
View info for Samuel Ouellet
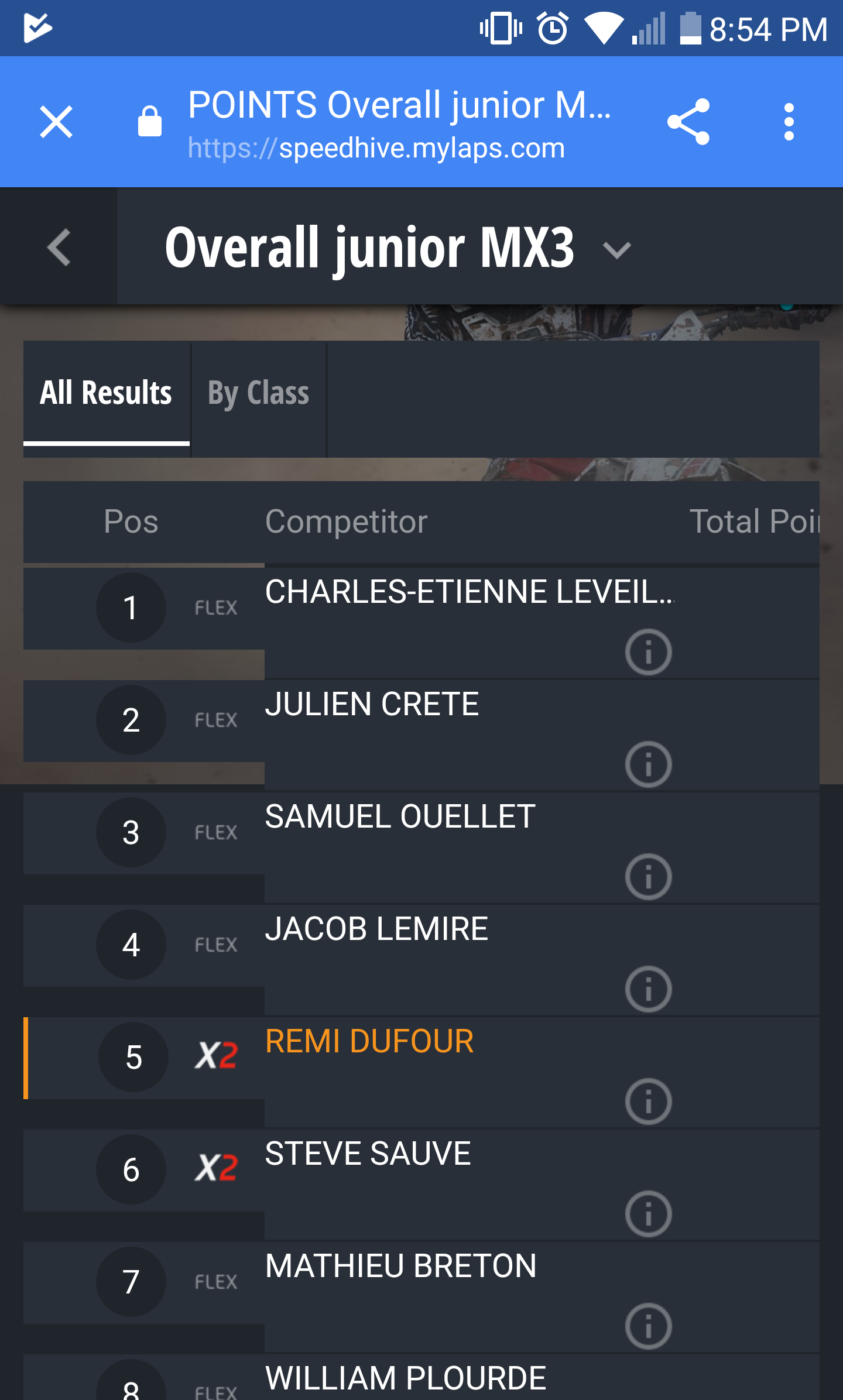648,877
